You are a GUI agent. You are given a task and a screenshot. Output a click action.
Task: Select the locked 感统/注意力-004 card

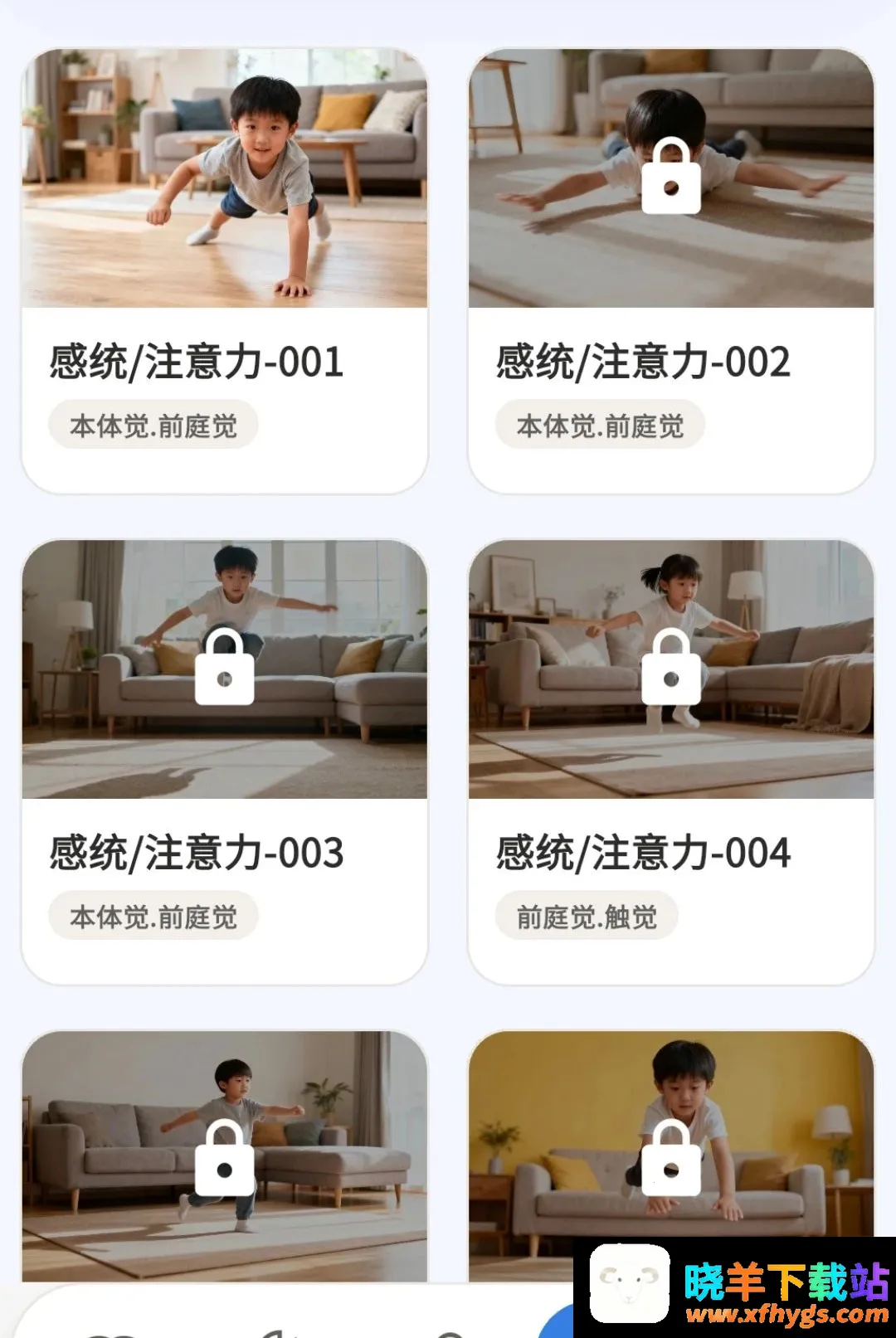[671, 761]
